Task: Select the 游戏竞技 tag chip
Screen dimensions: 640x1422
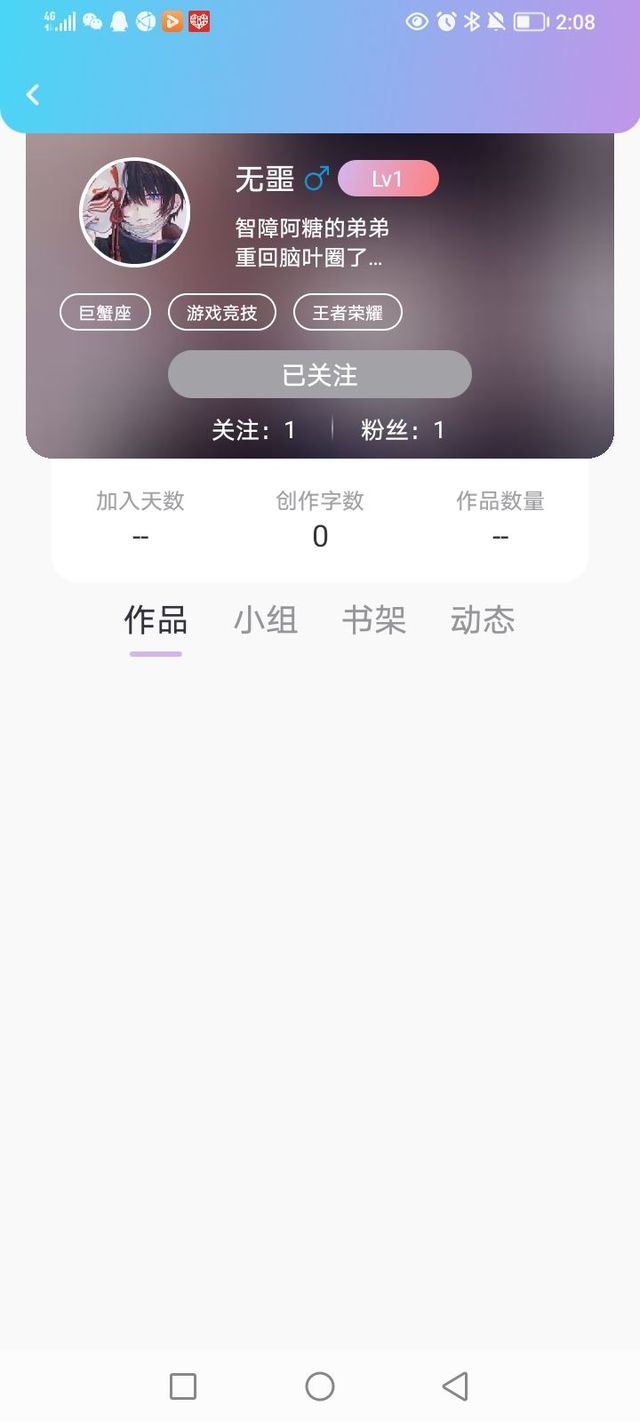Action: pyautogui.click(x=222, y=313)
